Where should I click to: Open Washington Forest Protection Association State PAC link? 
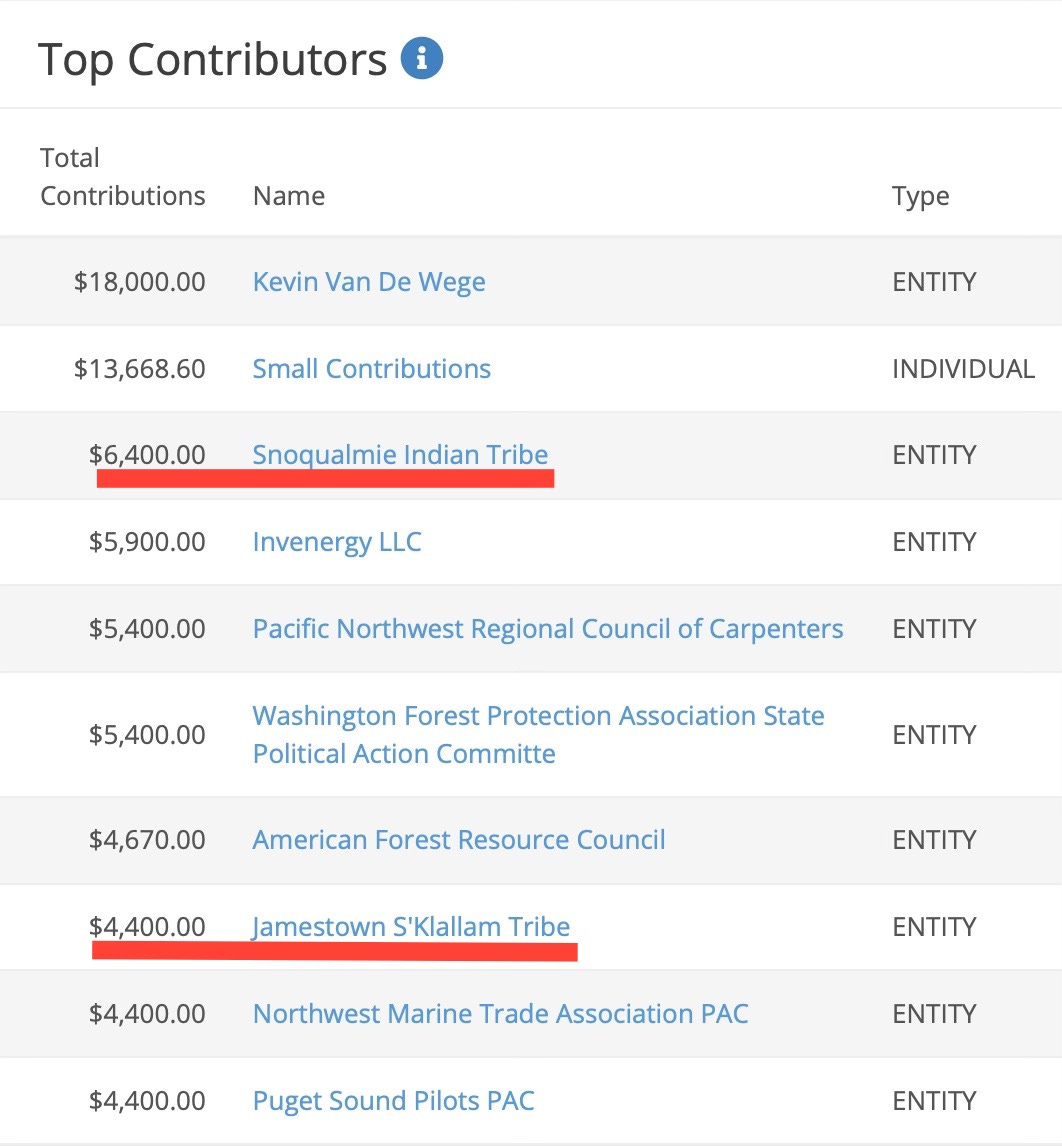538,734
